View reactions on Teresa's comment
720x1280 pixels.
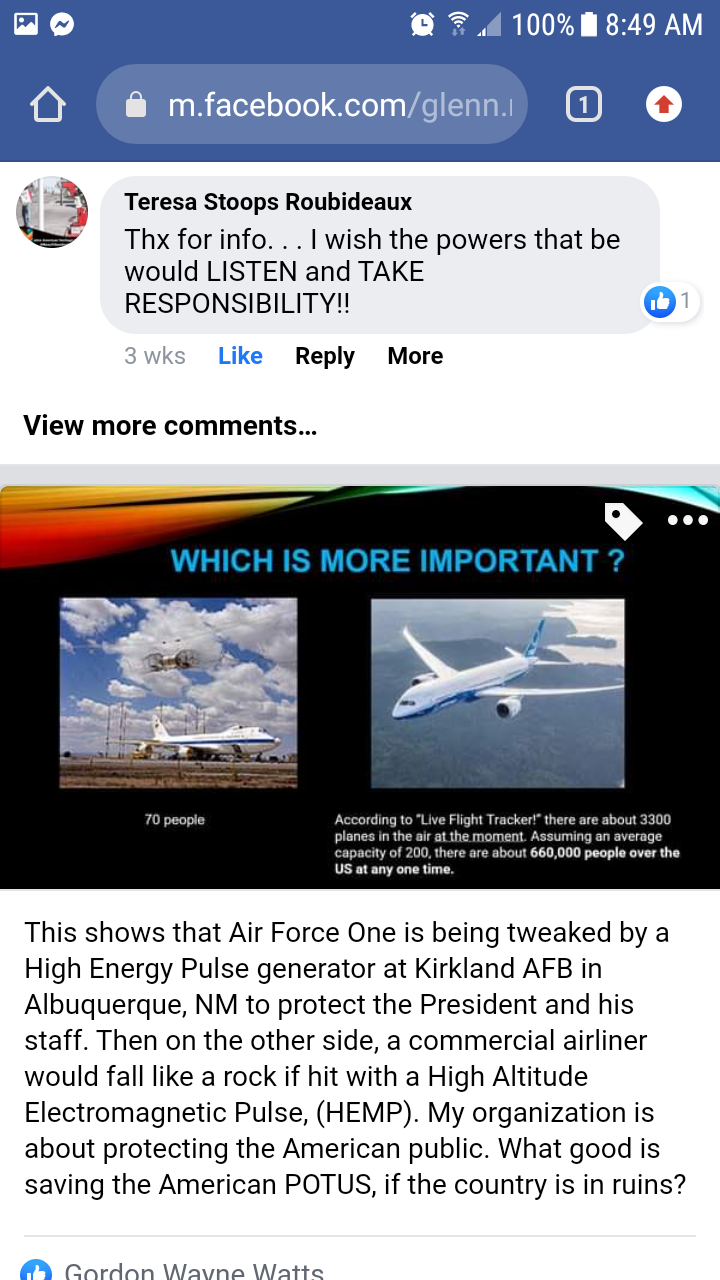tap(670, 301)
